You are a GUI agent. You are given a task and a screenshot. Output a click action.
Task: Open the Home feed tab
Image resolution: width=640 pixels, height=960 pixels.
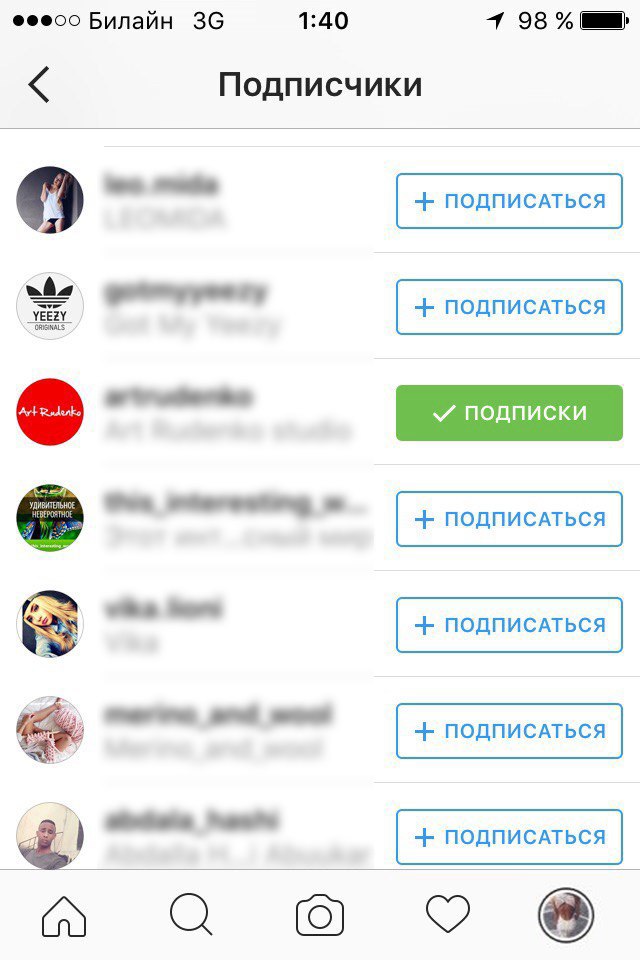64,915
